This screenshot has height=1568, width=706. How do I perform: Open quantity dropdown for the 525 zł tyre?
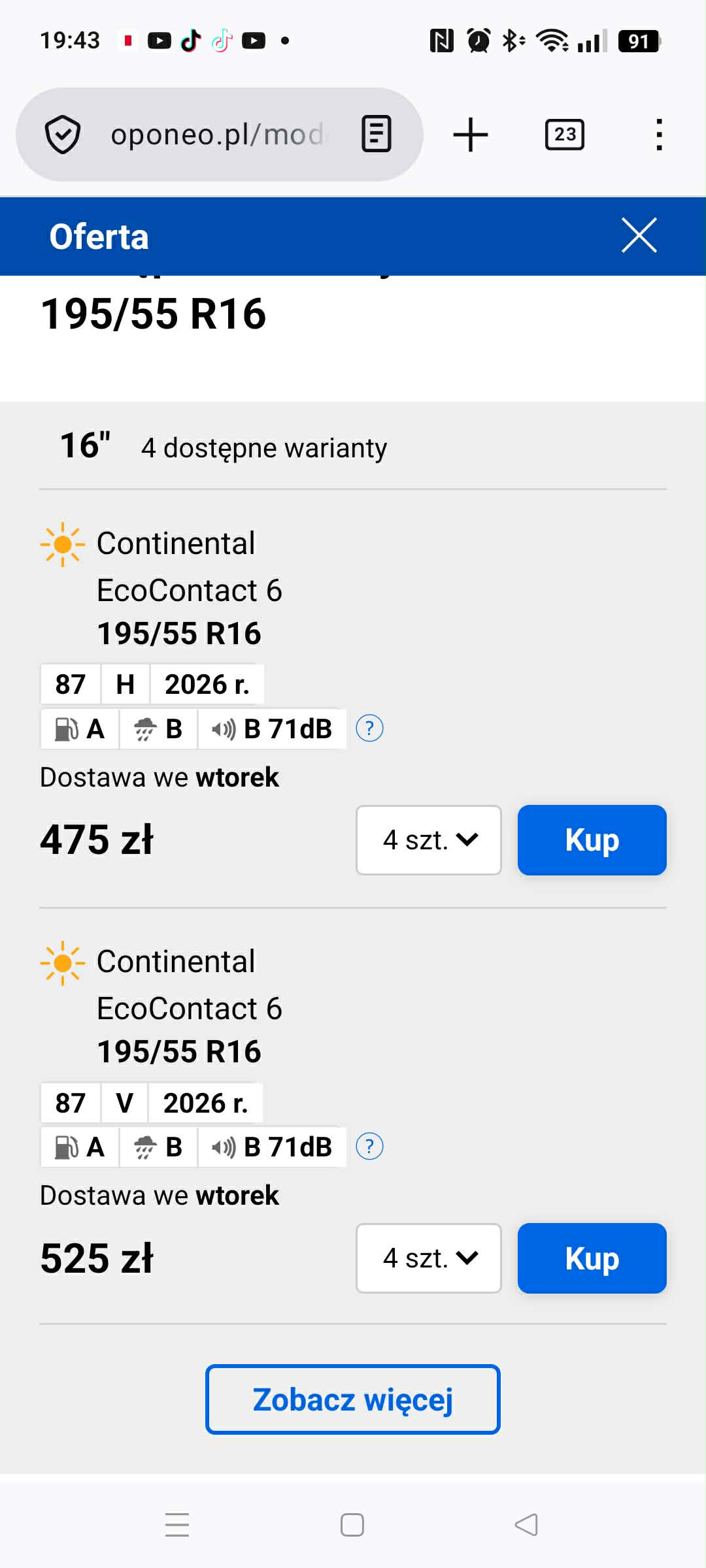click(429, 1258)
